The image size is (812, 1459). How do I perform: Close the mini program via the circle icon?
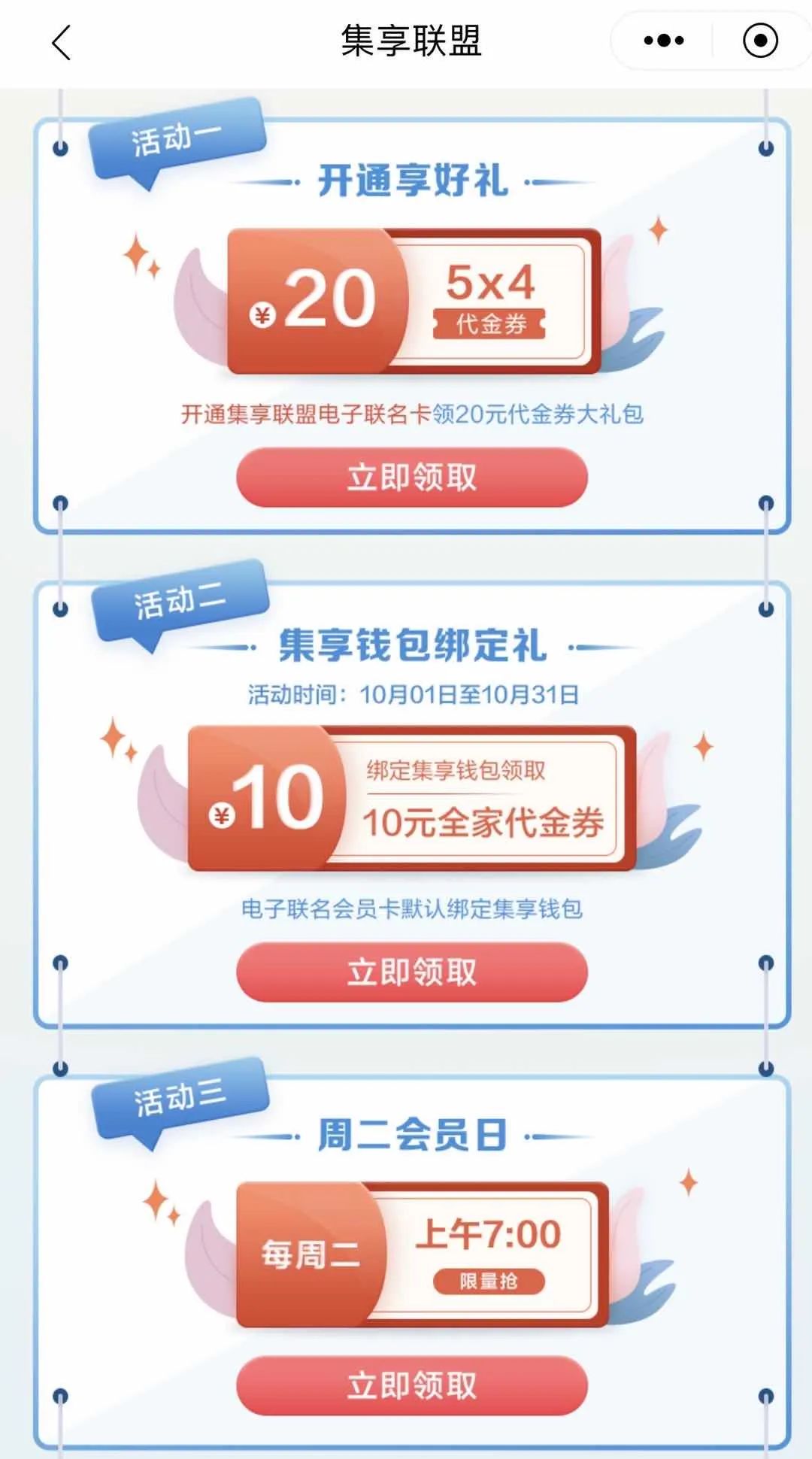pos(760,41)
